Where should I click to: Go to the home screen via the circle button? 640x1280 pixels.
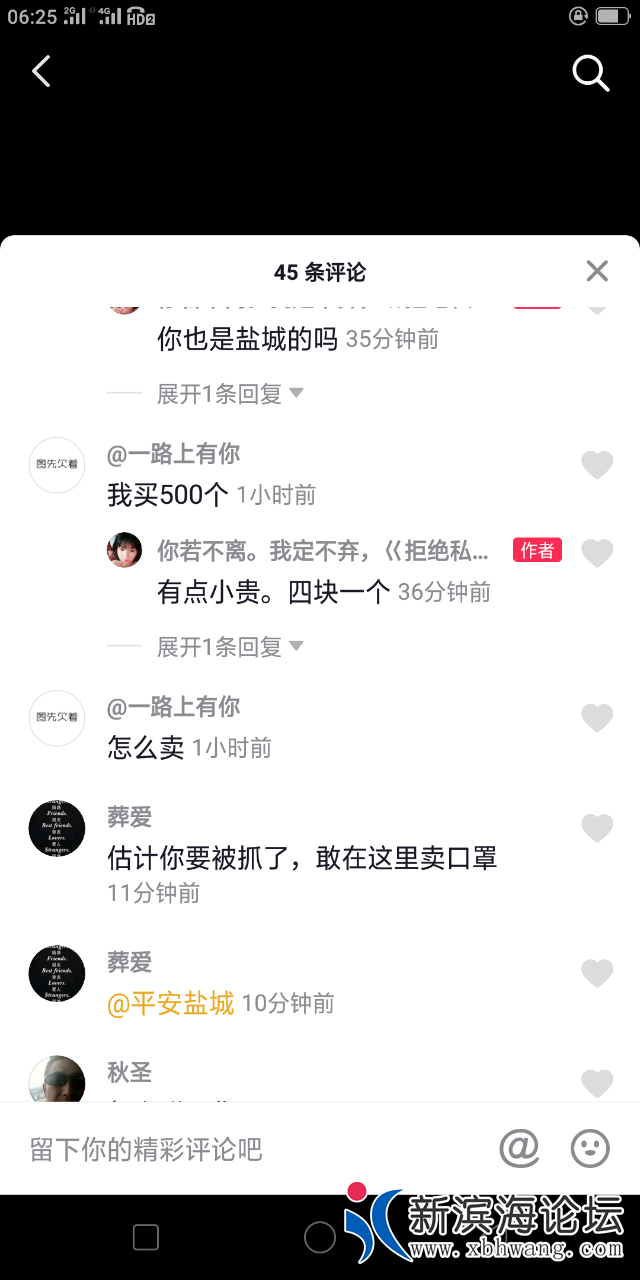pyautogui.click(x=320, y=1237)
